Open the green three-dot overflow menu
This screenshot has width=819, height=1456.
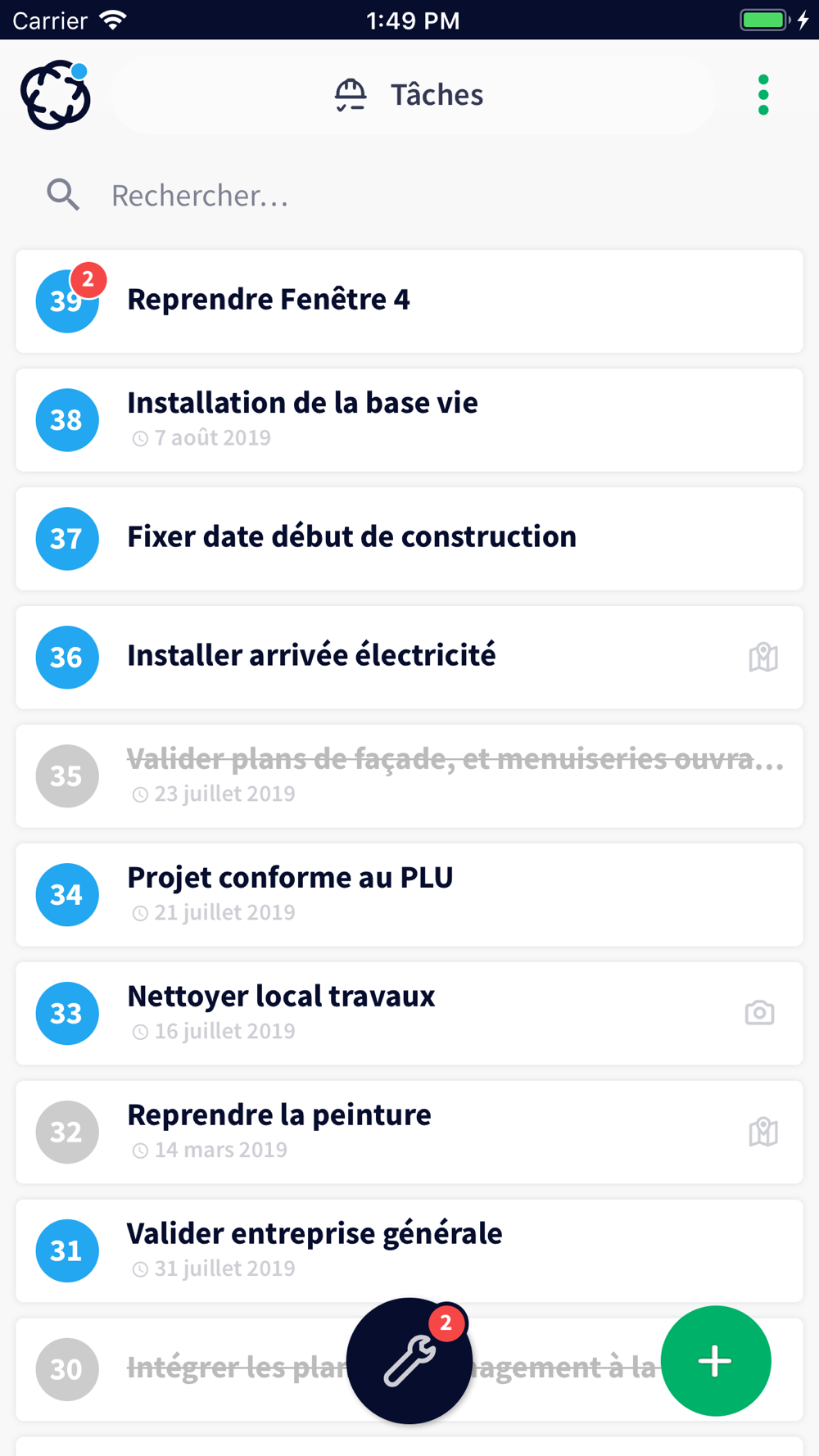tap(763, 95)
